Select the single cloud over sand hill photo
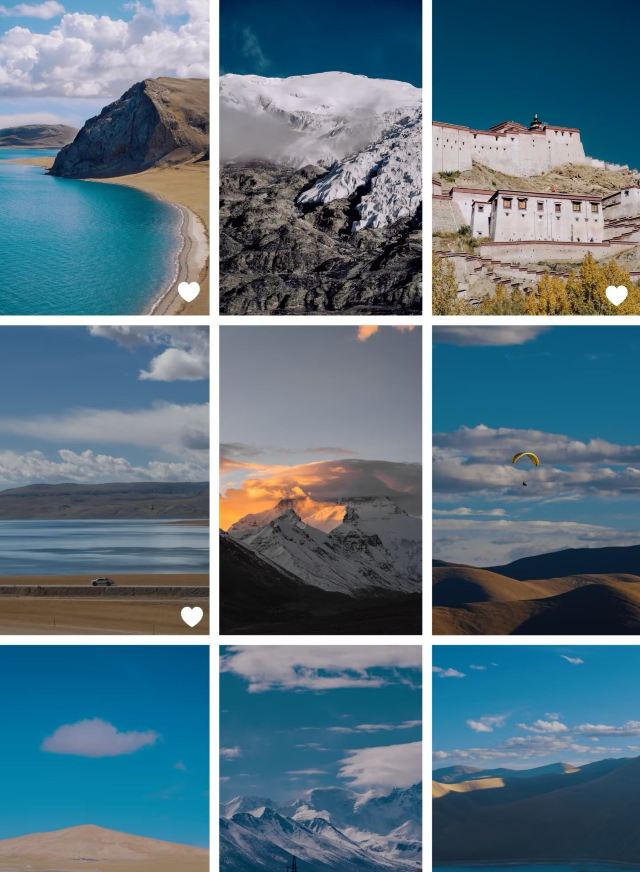 (104, 758)
